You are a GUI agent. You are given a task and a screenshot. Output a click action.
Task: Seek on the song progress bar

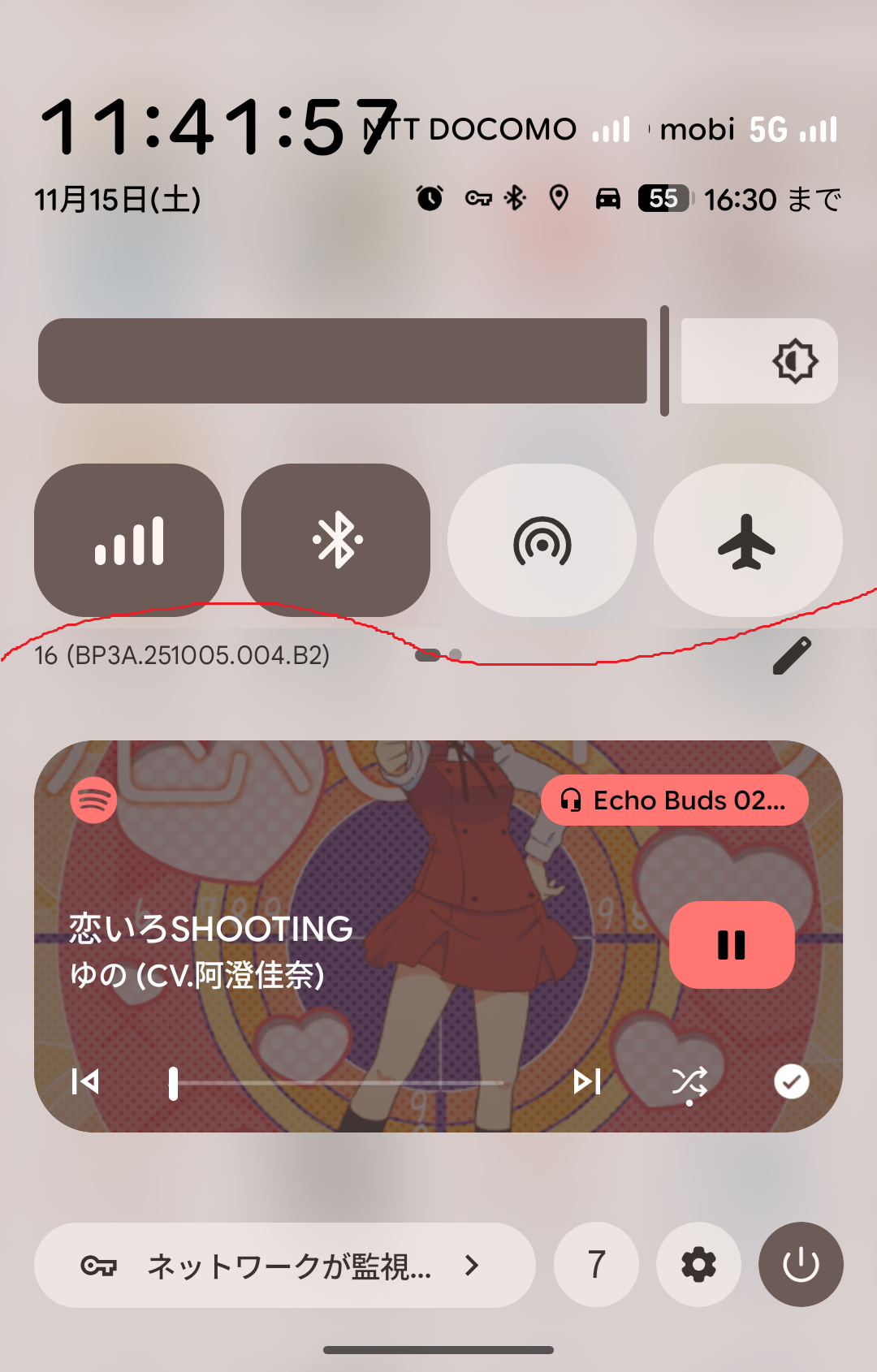337,1083
